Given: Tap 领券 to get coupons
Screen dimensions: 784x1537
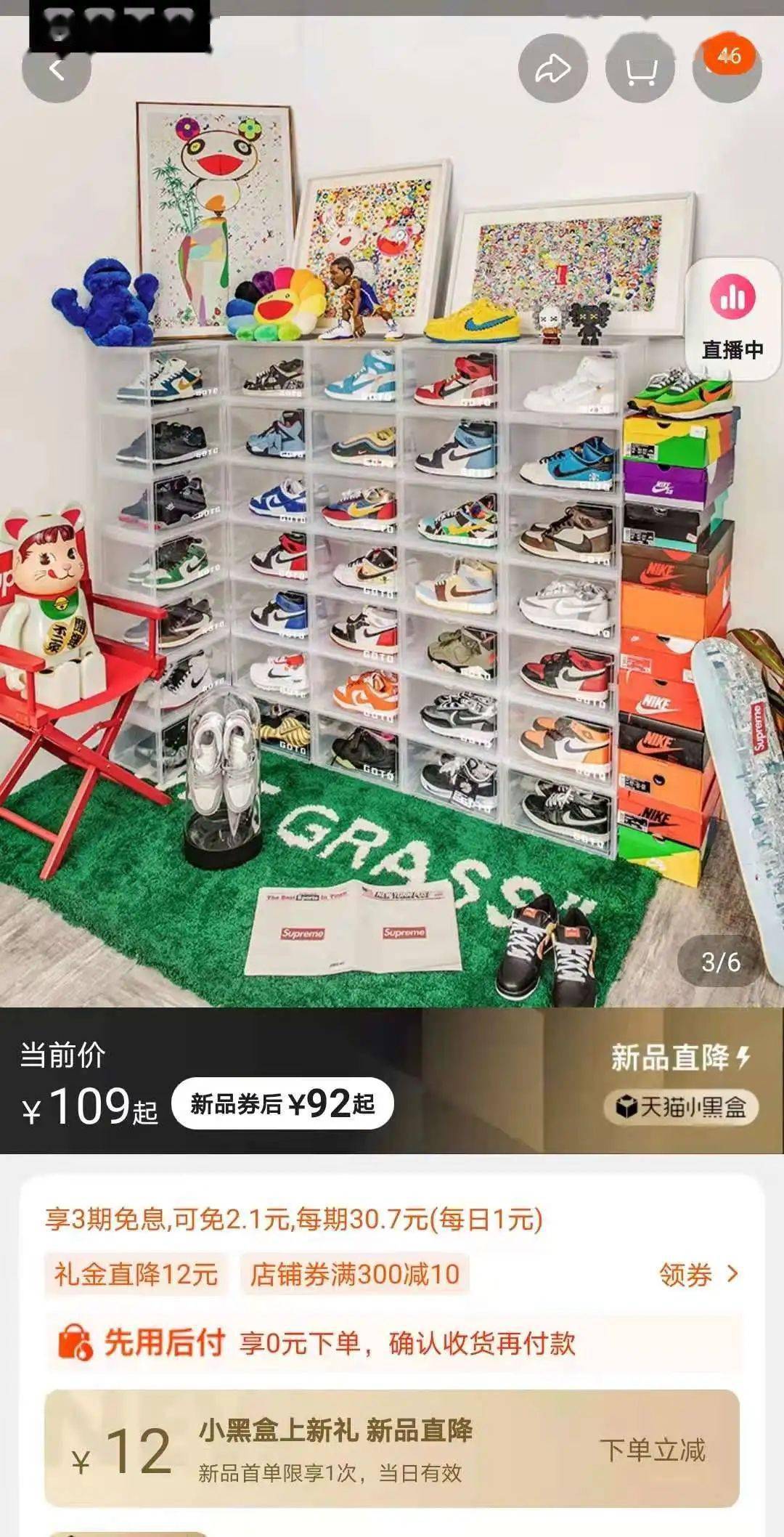Looking at the screenshot, I should pyautogui.click(x=698, y=1274).
